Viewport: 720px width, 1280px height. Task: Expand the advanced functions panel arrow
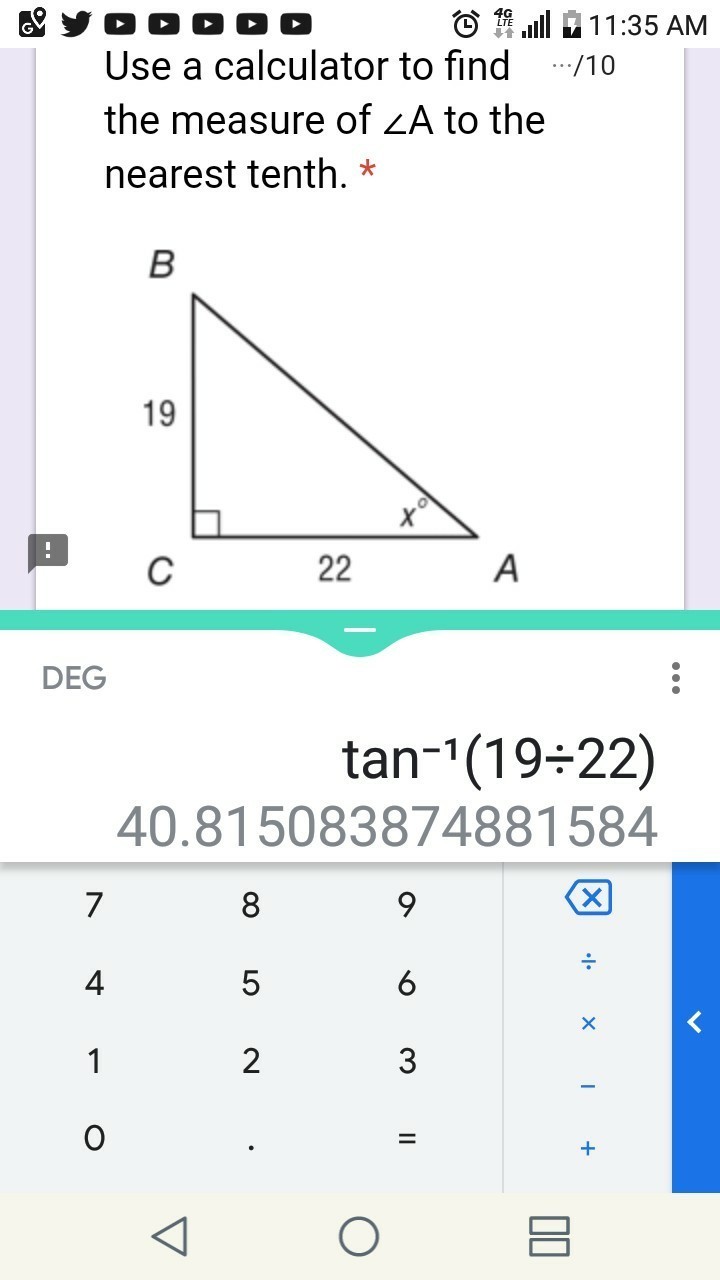[696, 1022]
